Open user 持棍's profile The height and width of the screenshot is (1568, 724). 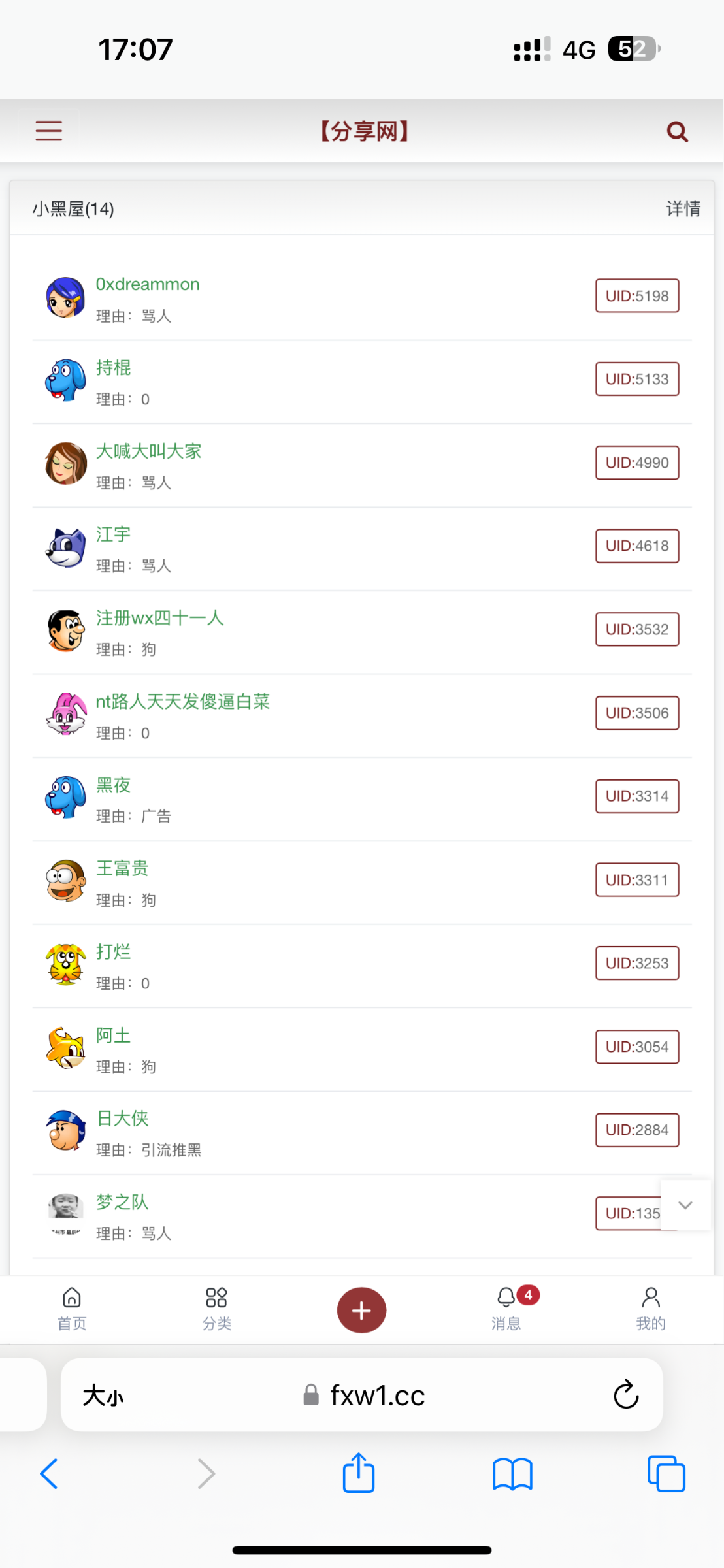pyautogui.click(x=114, y=368)
